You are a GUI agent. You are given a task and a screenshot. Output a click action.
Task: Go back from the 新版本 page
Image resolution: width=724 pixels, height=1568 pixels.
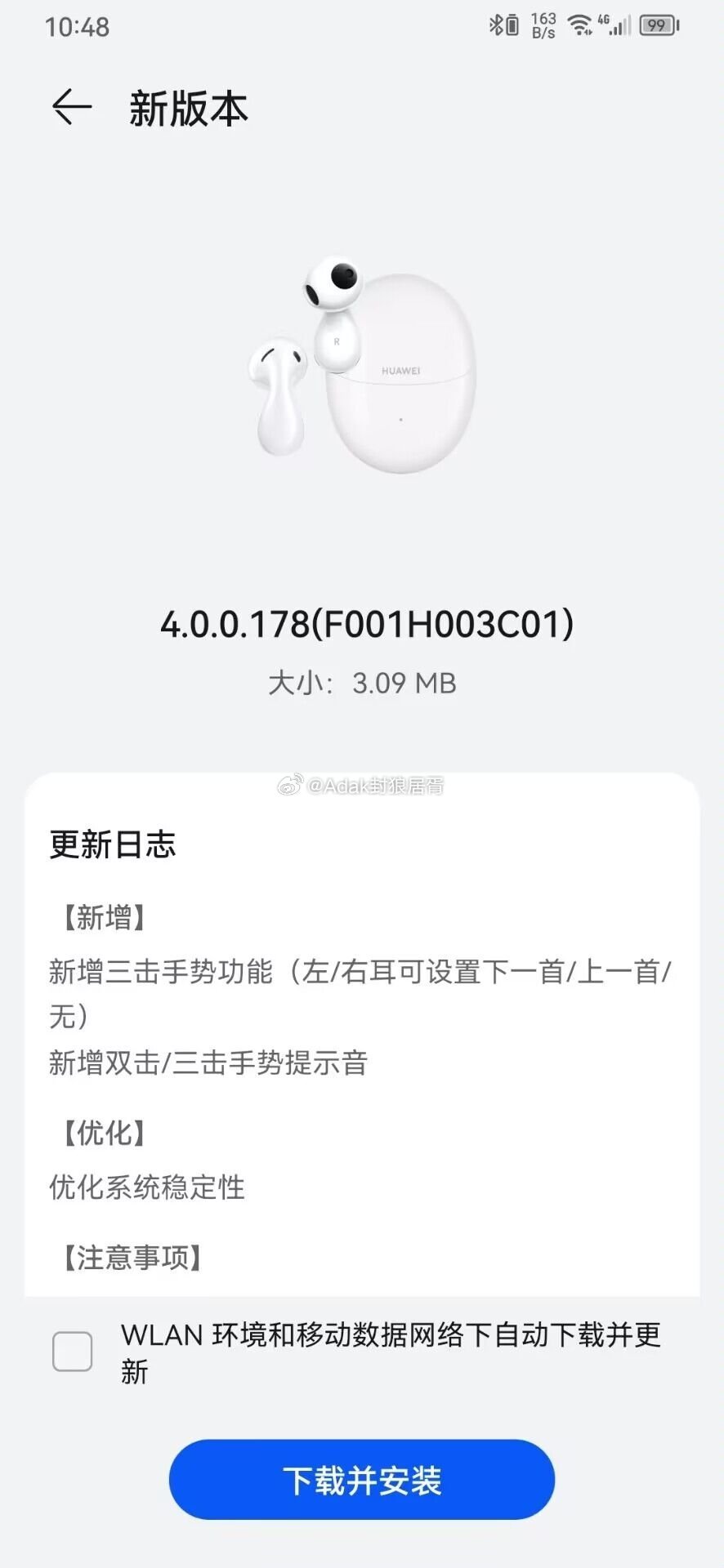click(72, 107)
